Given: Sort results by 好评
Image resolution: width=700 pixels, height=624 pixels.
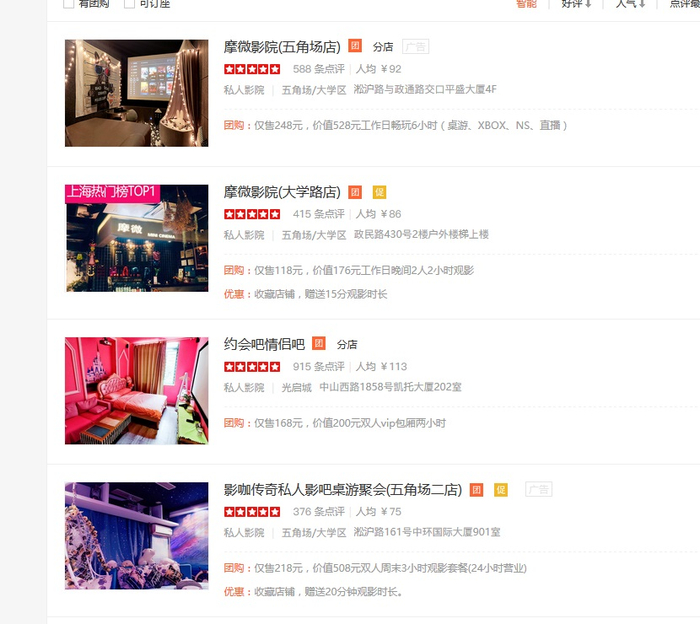Looking at the screenshot, I should pos(576,4).
